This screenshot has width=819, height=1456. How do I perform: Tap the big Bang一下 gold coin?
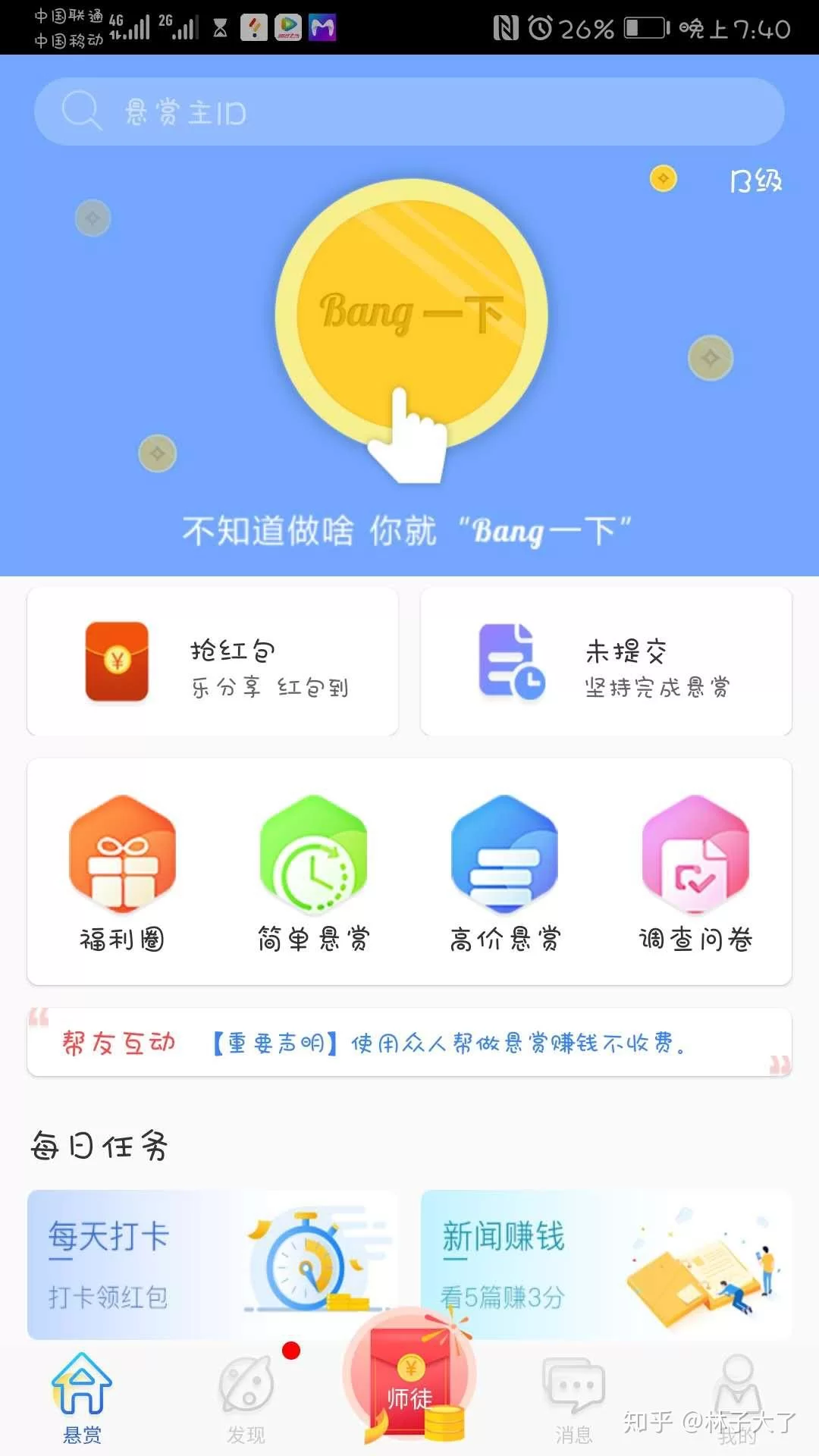click(x=409, y=318)
